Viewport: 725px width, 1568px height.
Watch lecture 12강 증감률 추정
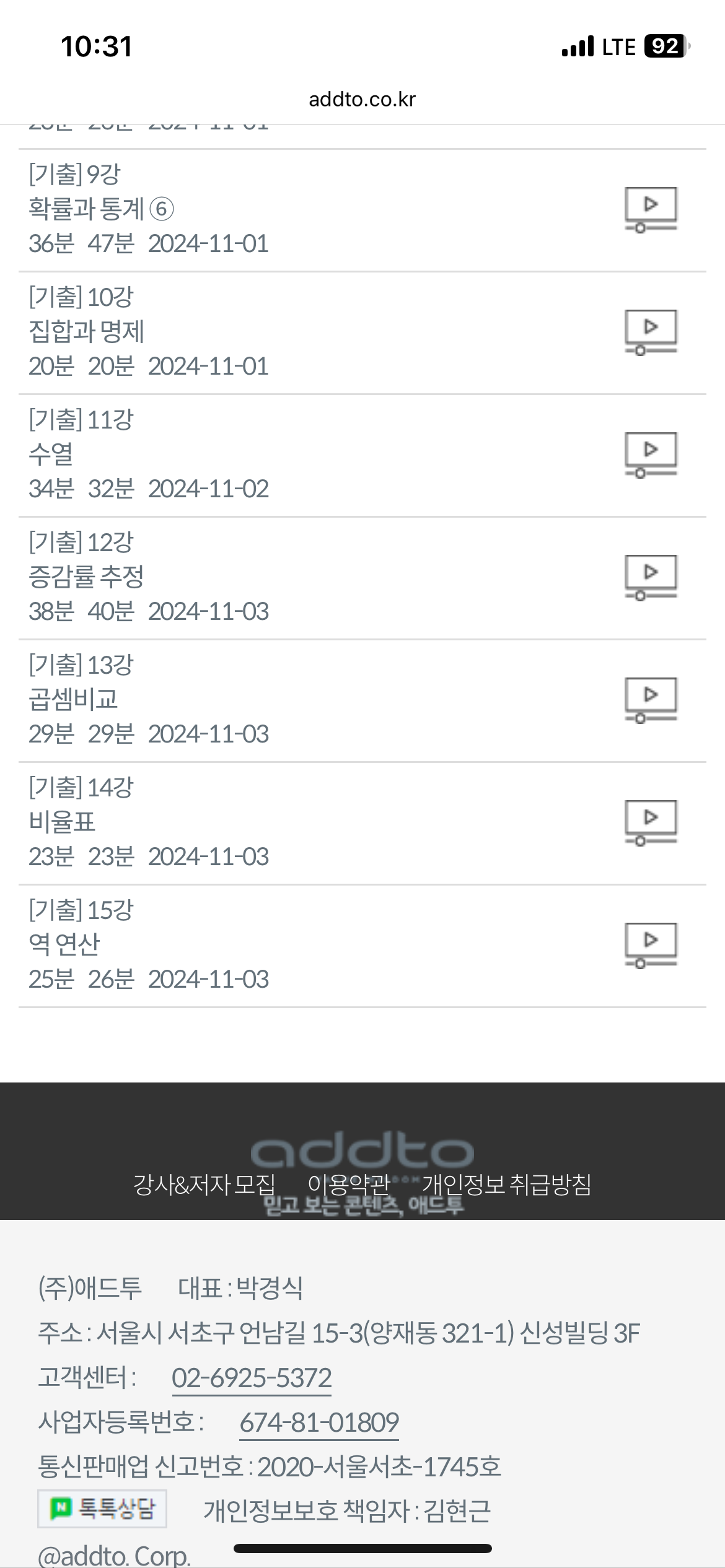(x=651, y=577)
